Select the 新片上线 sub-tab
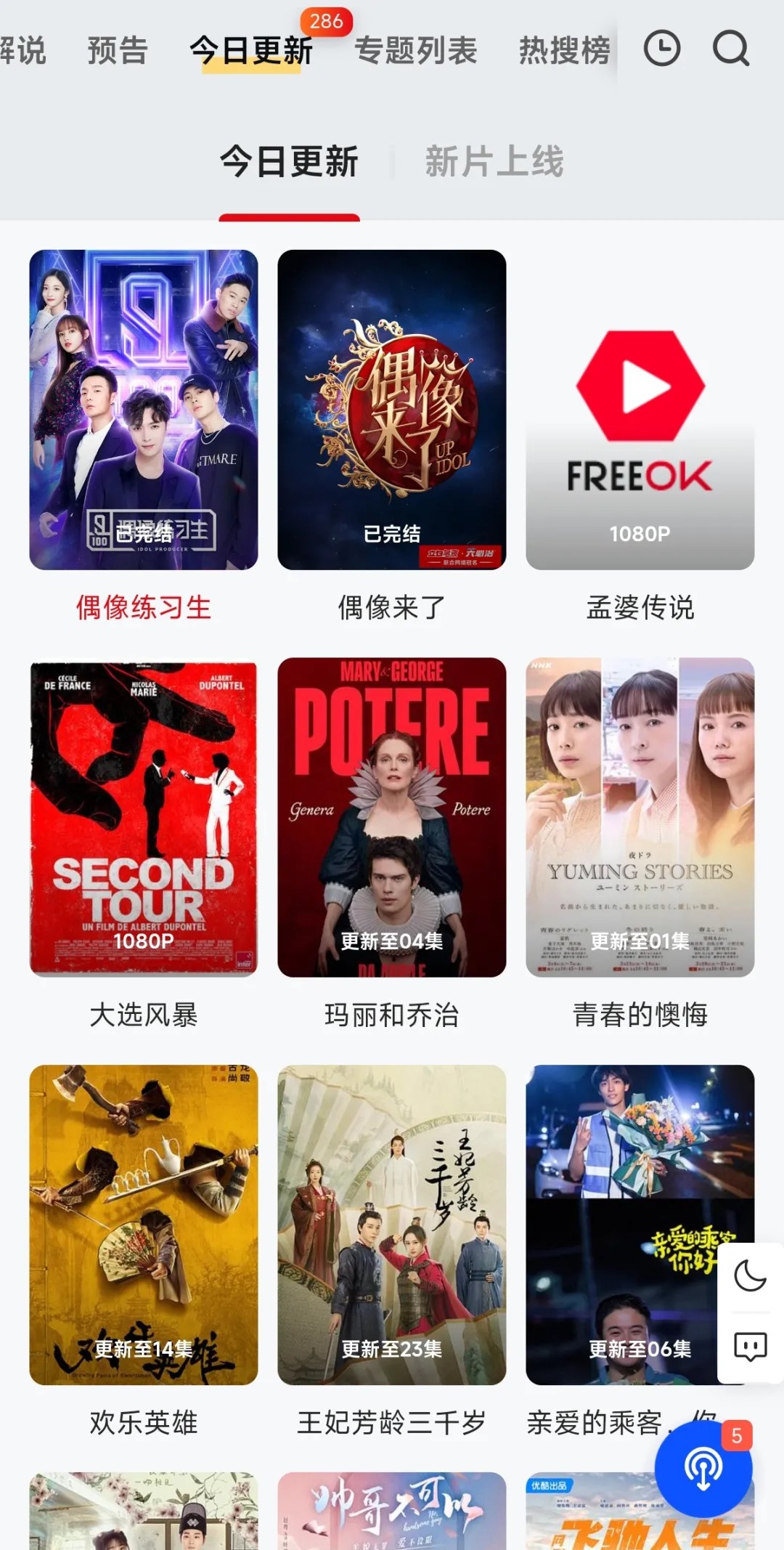Screen dimensions: 784x1550 494,161
